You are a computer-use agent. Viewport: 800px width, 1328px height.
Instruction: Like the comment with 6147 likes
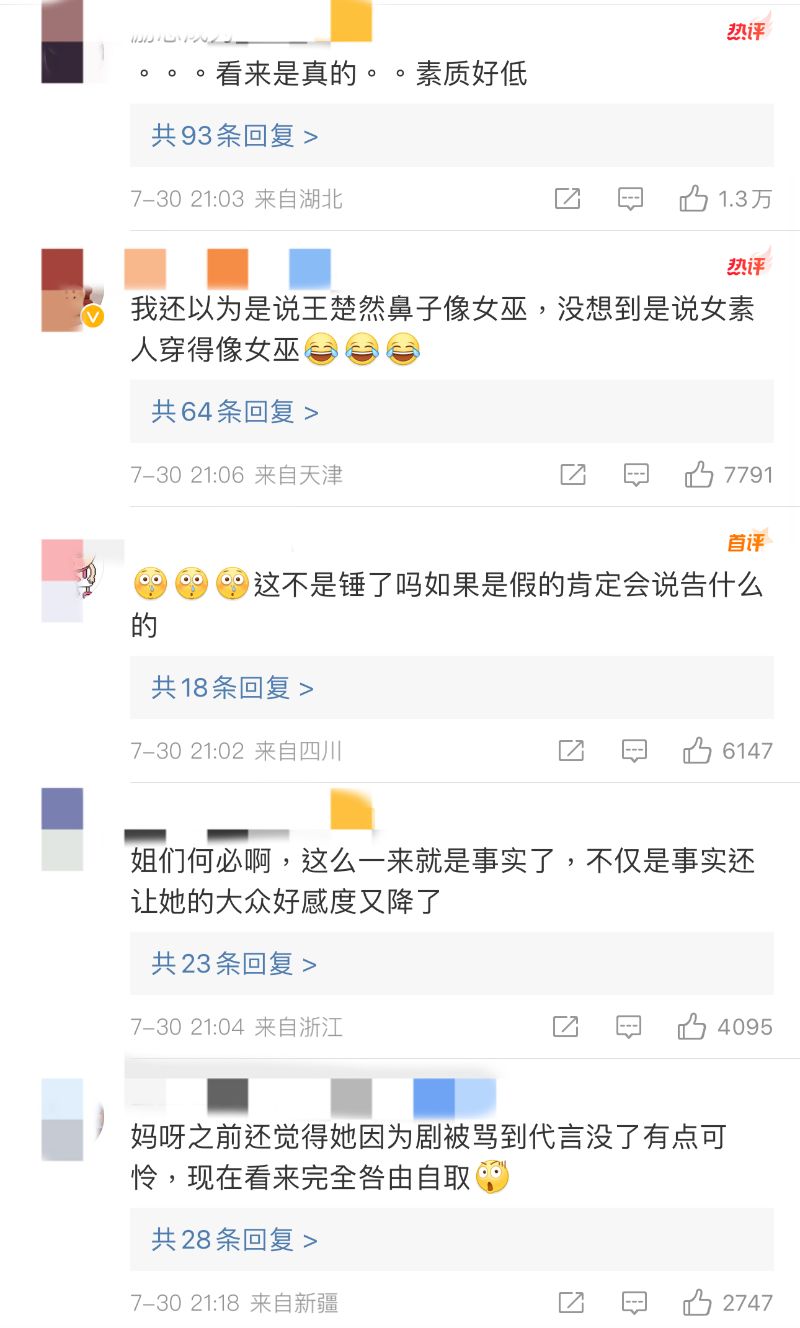[x=697, y=751]
